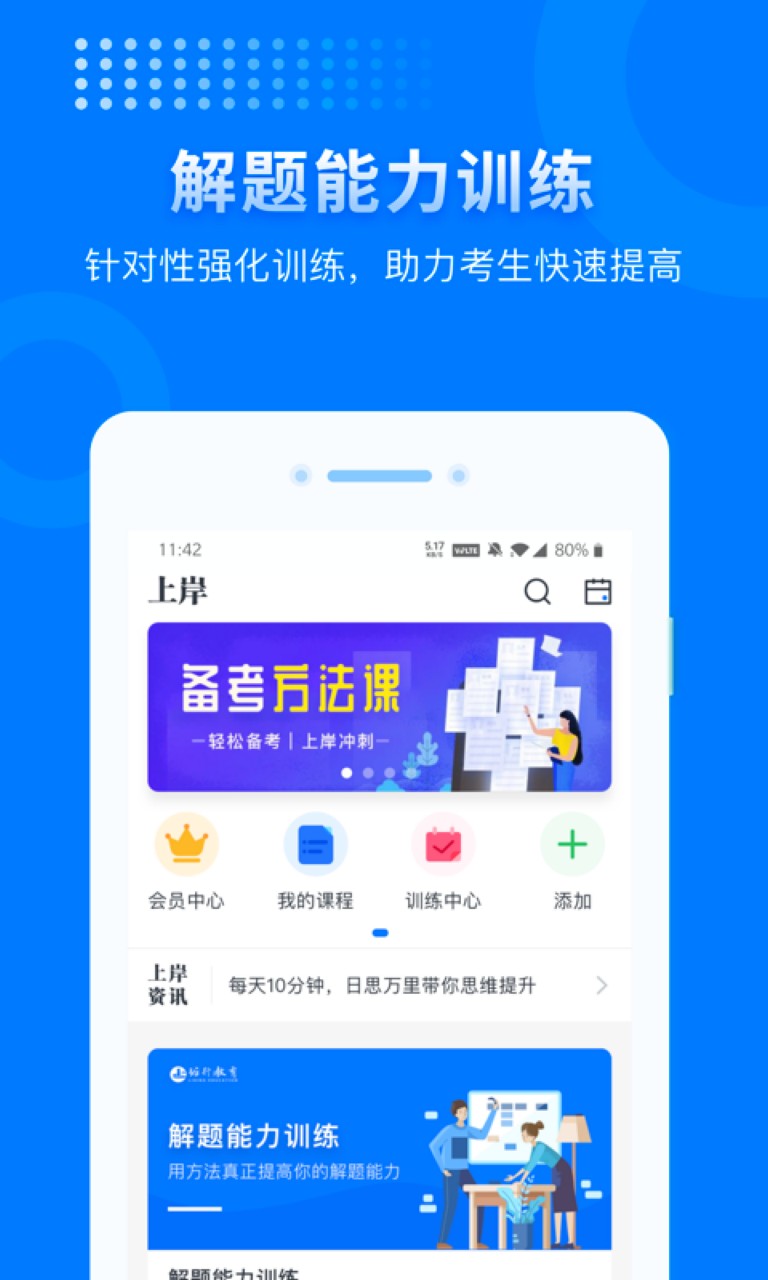The width and height of the screenshot is (768, 1280).
Task: Tap the green 添加 plus icon
Action: (x=572, y=844)
